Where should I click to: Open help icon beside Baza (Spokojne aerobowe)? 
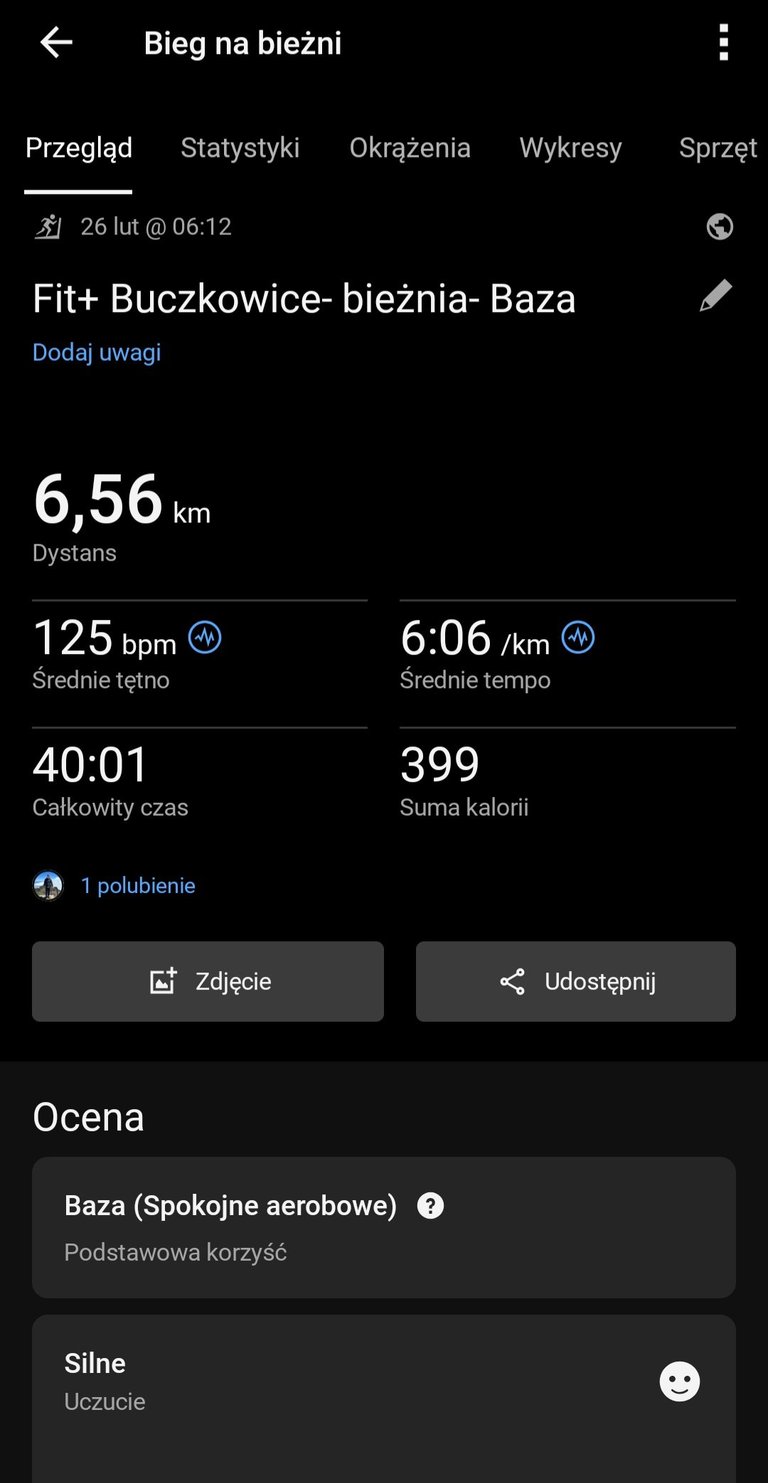pos(430,1206)
